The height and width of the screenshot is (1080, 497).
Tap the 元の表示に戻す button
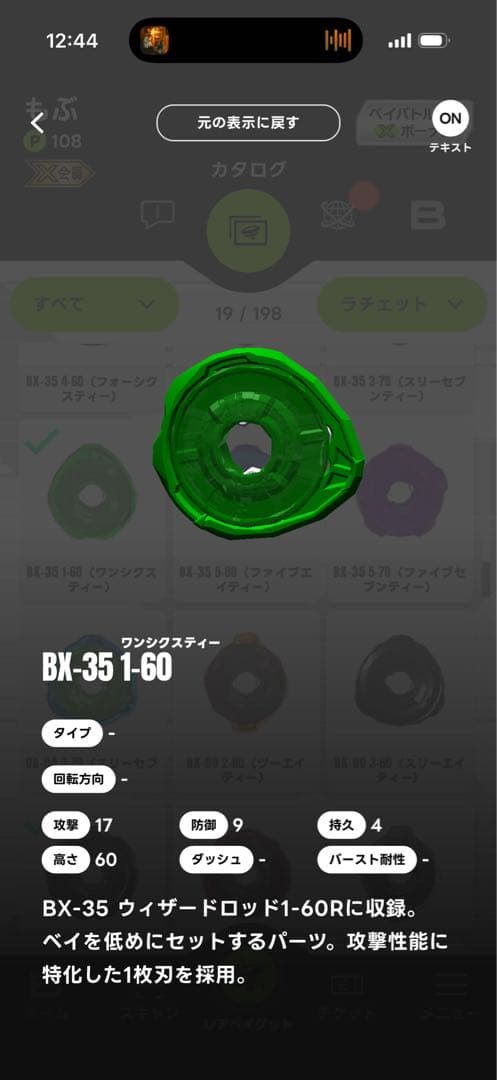(x=248, y=123)
